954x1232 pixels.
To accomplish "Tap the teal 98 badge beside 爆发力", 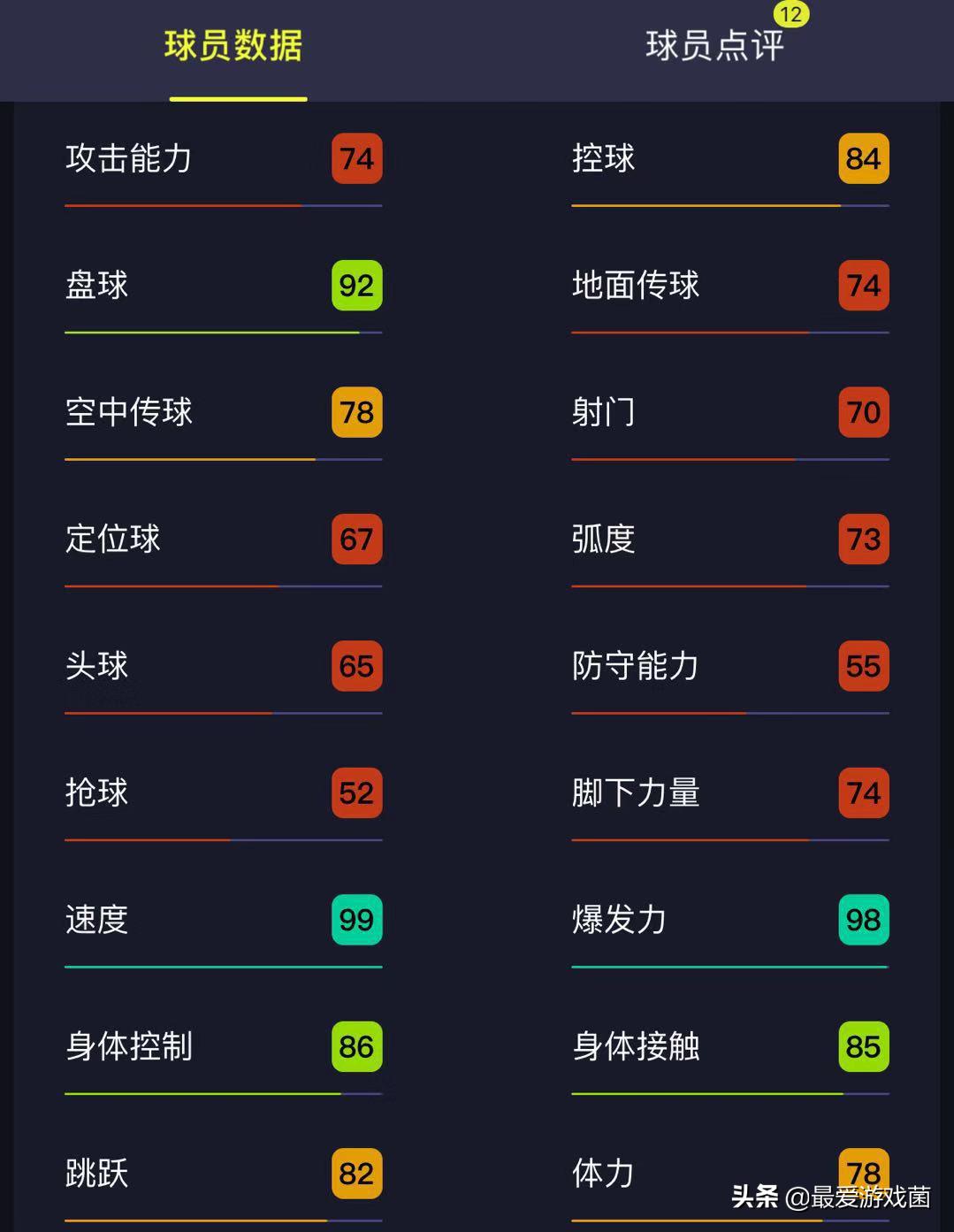I will tap(862, 921).
